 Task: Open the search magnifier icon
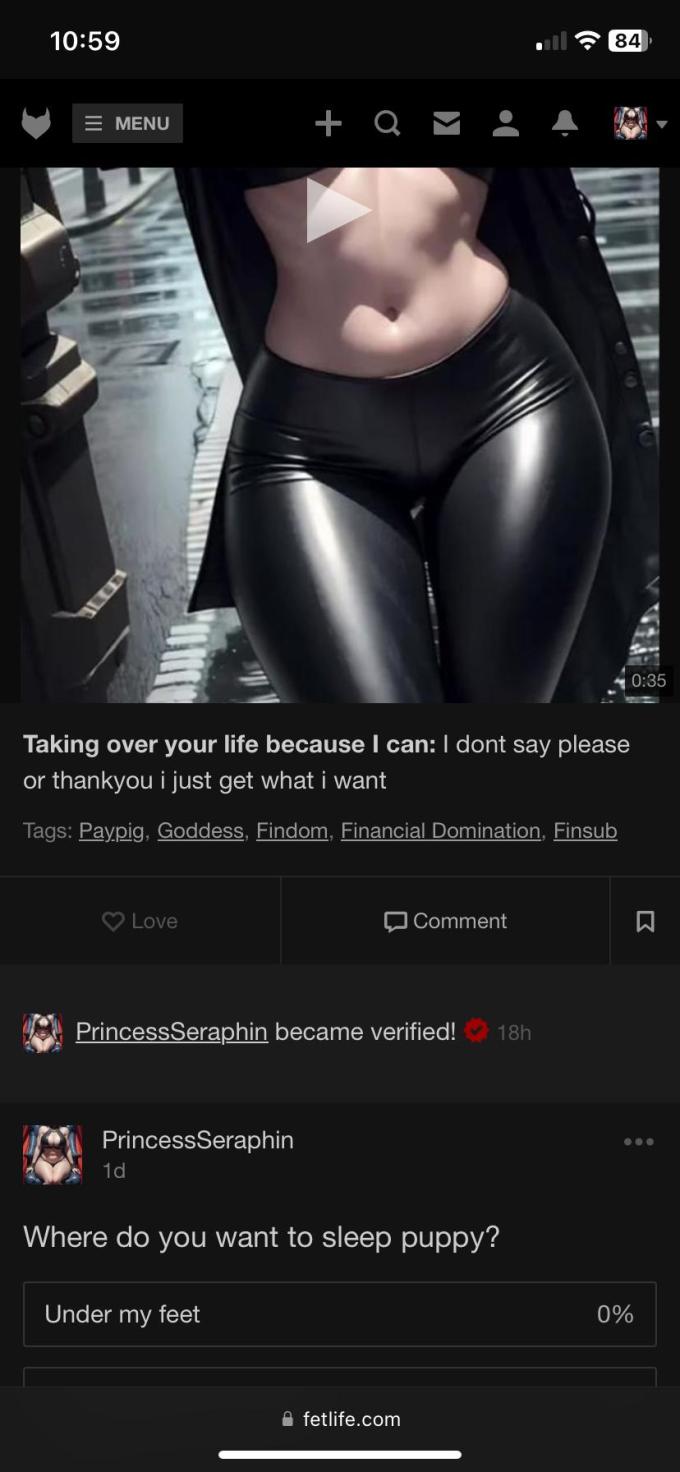coord(387,123)
